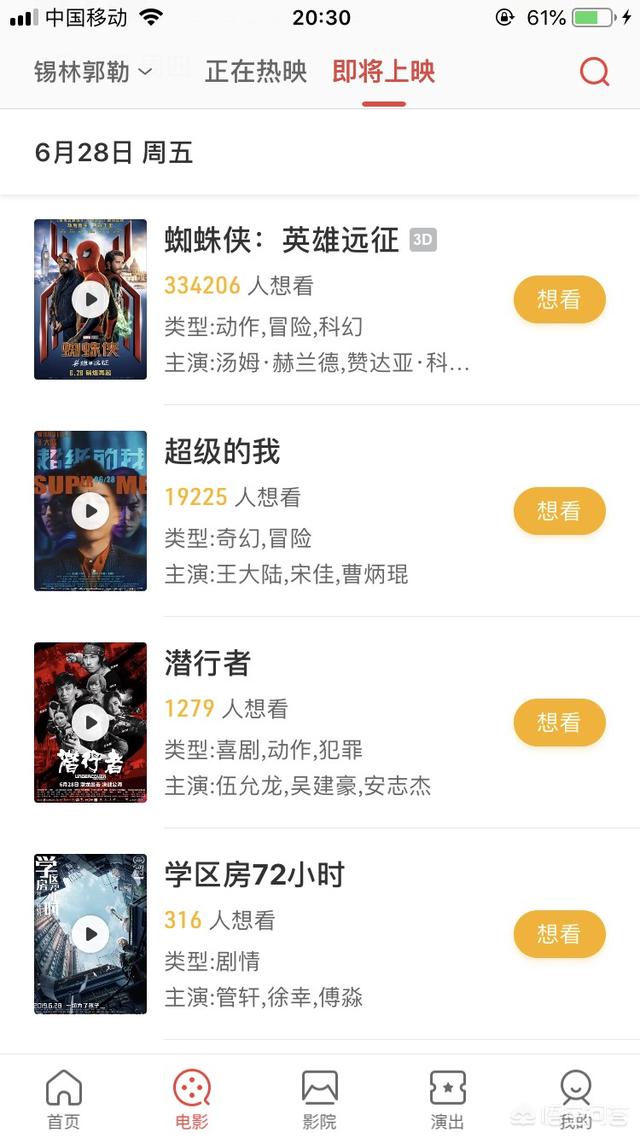Open the 潜行者 movie details
Viewport: 640px width, 1138px height.
[x=208, y=663]
